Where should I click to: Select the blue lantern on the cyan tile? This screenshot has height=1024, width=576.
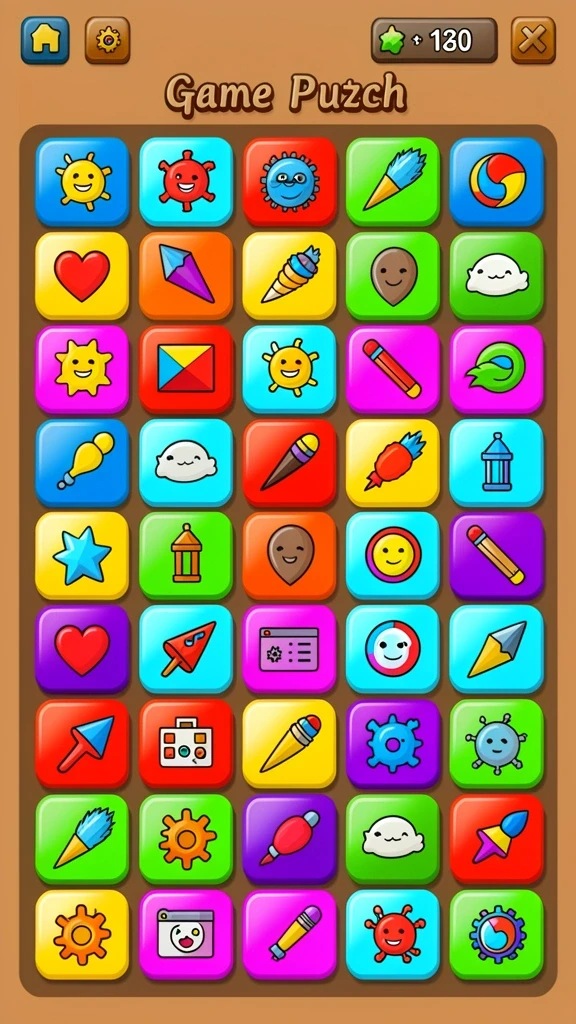(496, 462)
